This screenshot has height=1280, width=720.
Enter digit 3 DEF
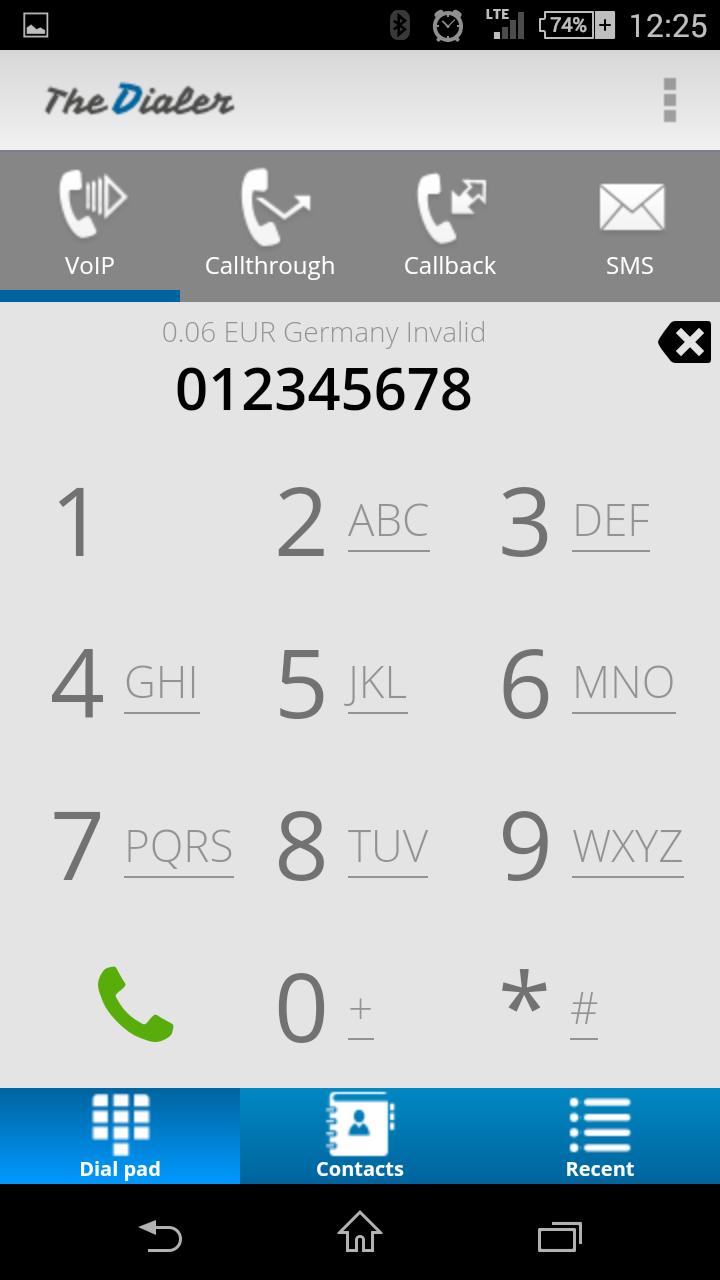pyautogui.click(x=575, y=521)
